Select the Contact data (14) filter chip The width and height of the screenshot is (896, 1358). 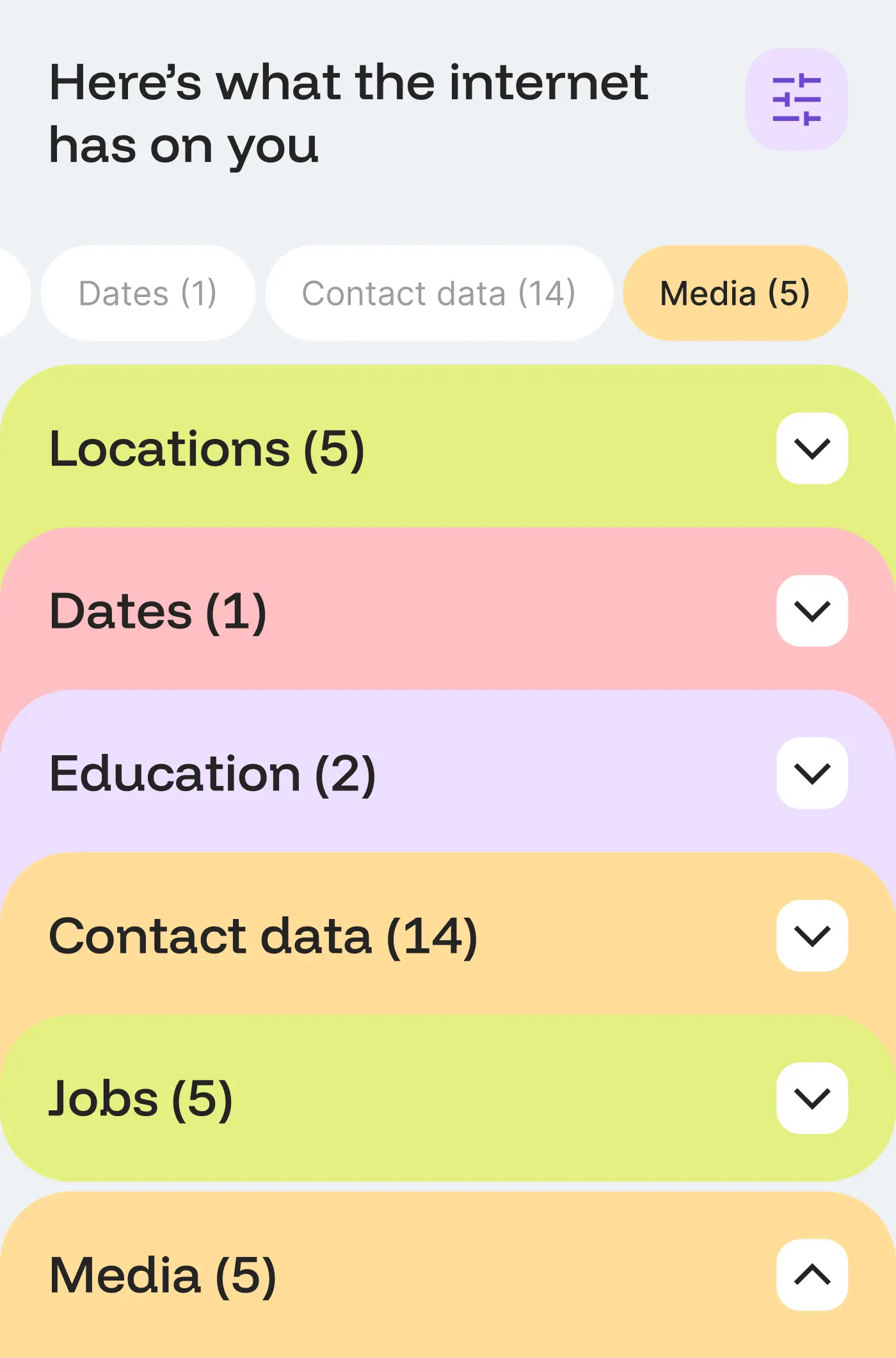pos(440,293)
